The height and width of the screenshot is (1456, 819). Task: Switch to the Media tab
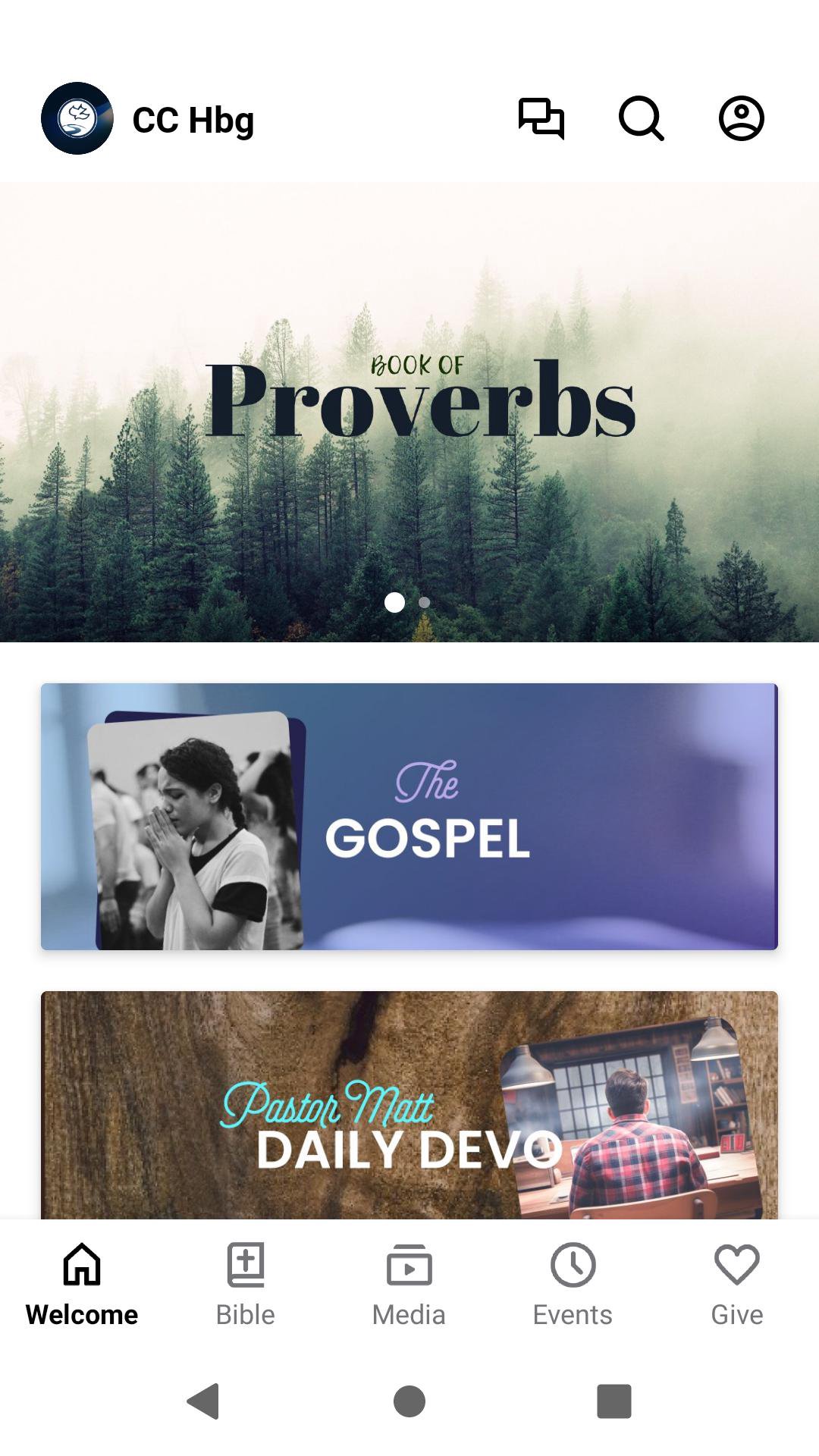click(x=409, y=1285)
